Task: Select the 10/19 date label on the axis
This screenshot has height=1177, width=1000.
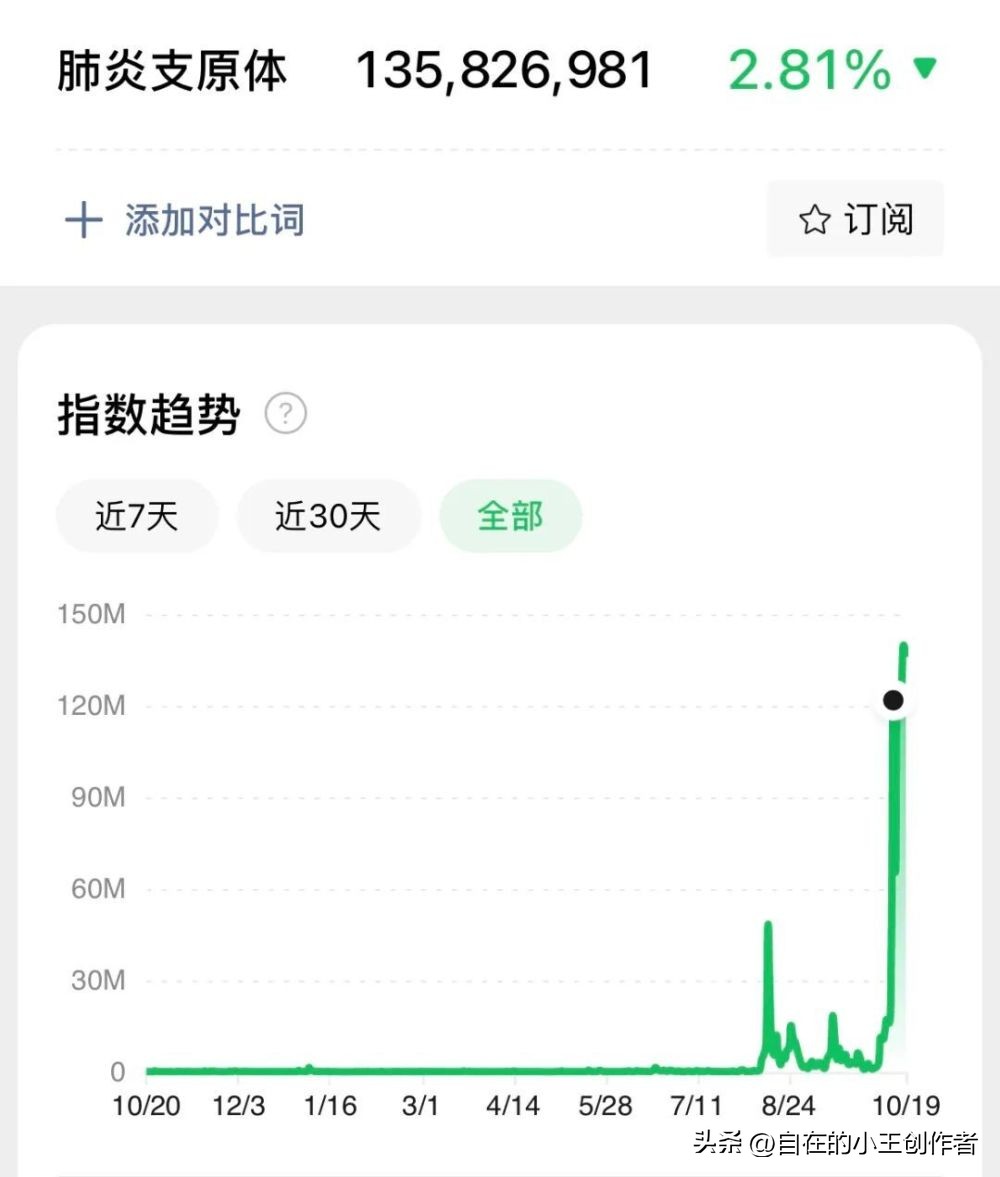Action: tap(905, 1106)
